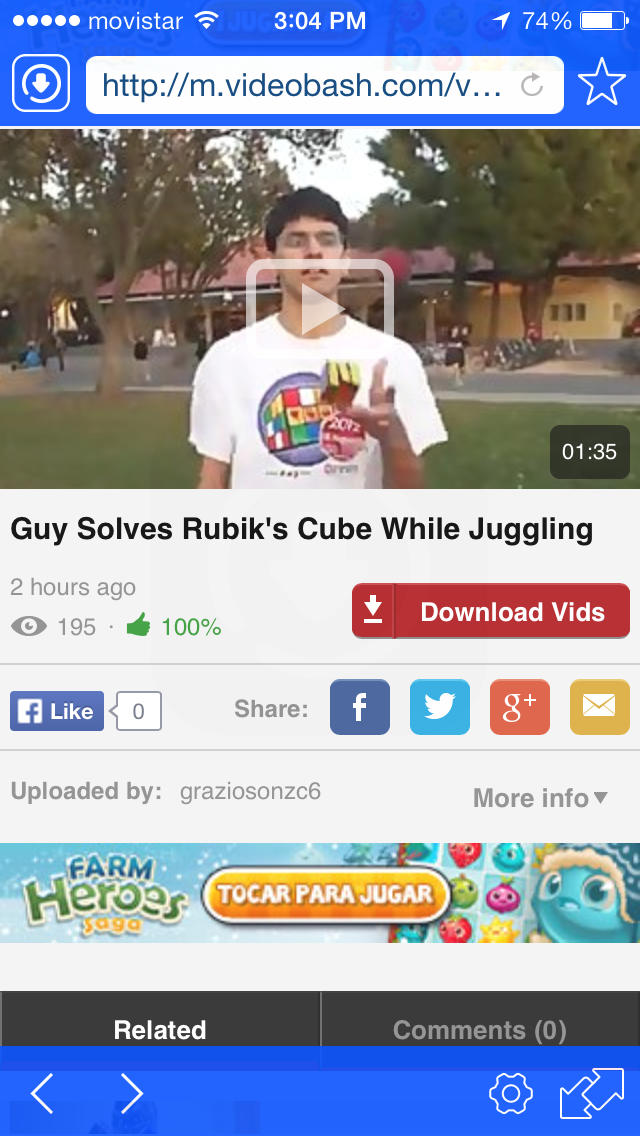
Task: Share the video on Facebook
Action: [x=360, y=707]
